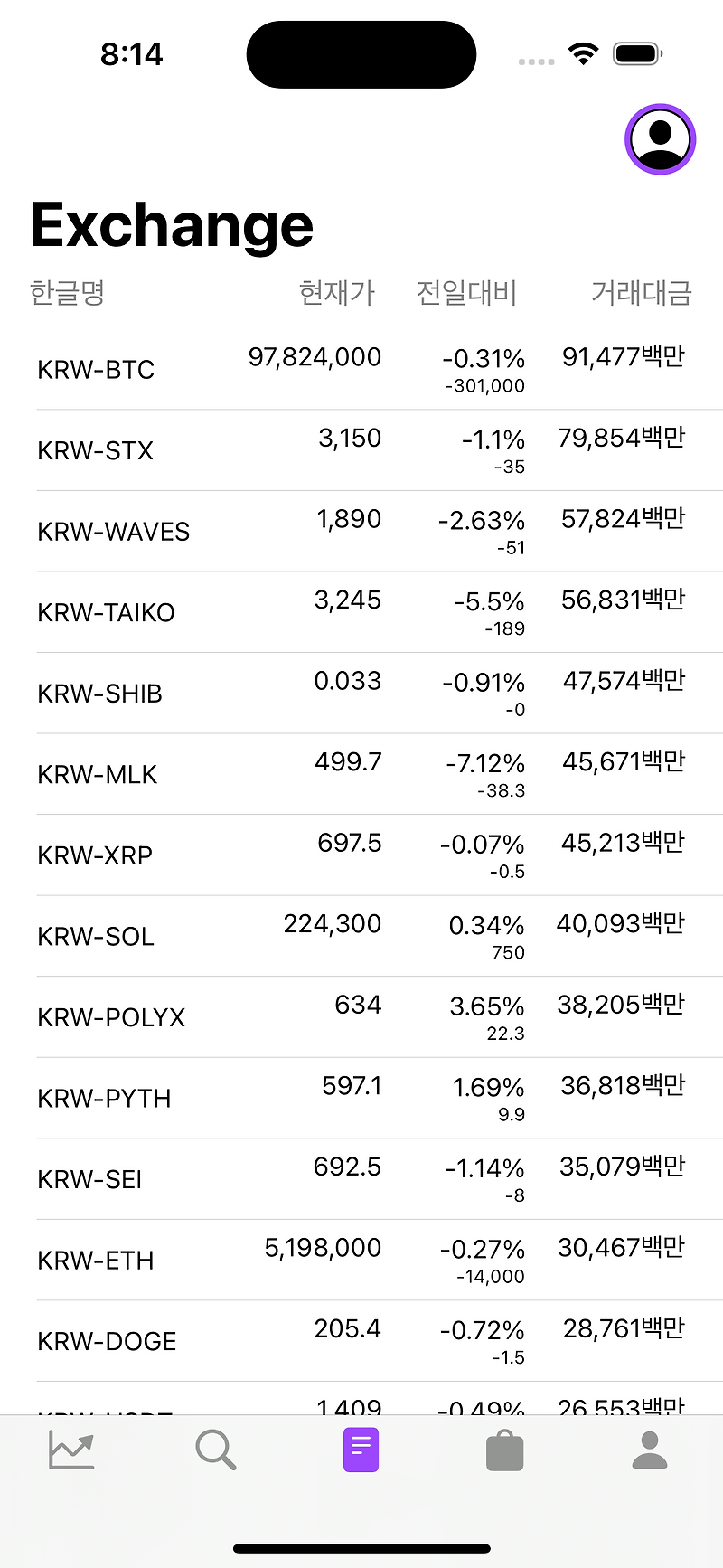Open the KRW-SEI listing
Image resolution: width=723 pixels, height=1568 pixels.
(x=361, y=1179)
